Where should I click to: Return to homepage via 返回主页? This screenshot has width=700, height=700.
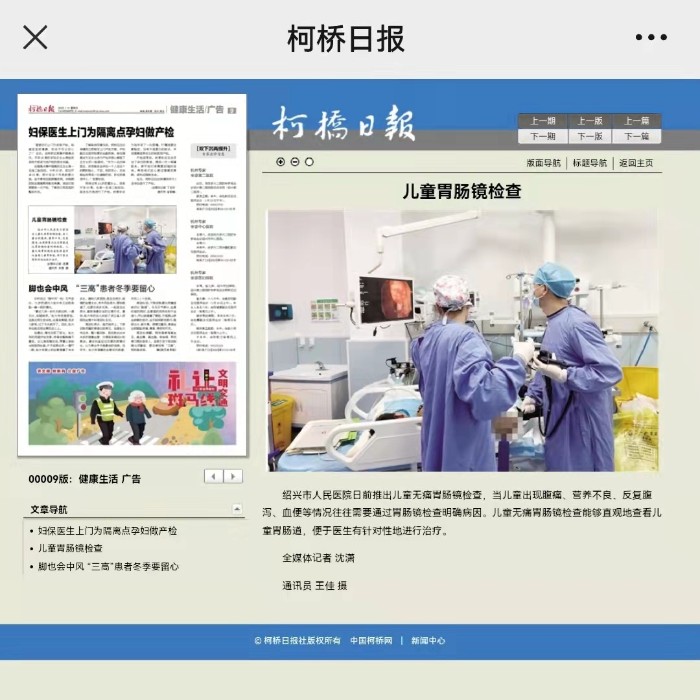[x=636, y=163]
